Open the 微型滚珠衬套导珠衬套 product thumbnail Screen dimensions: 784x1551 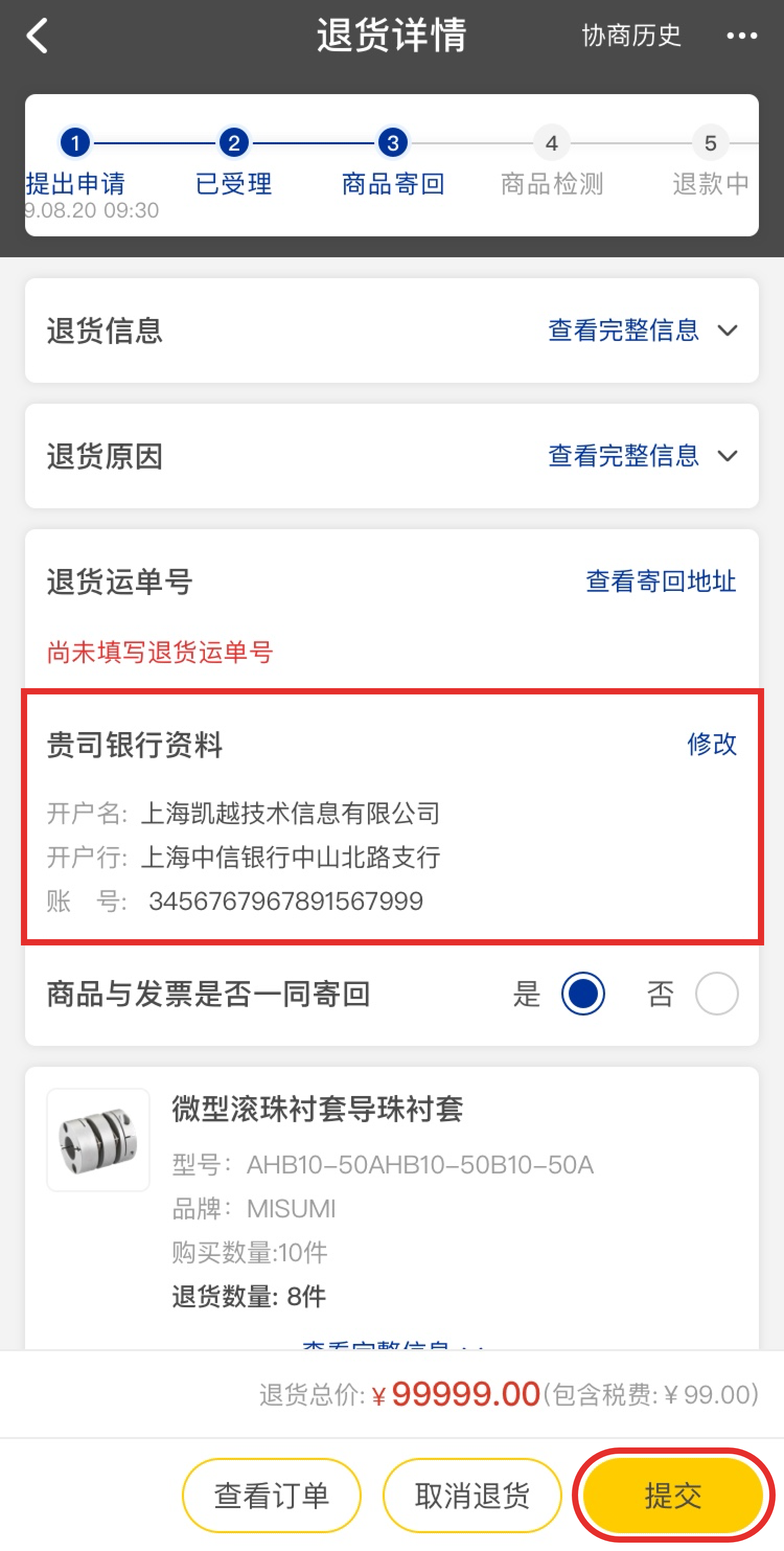tap(98, 1139)
